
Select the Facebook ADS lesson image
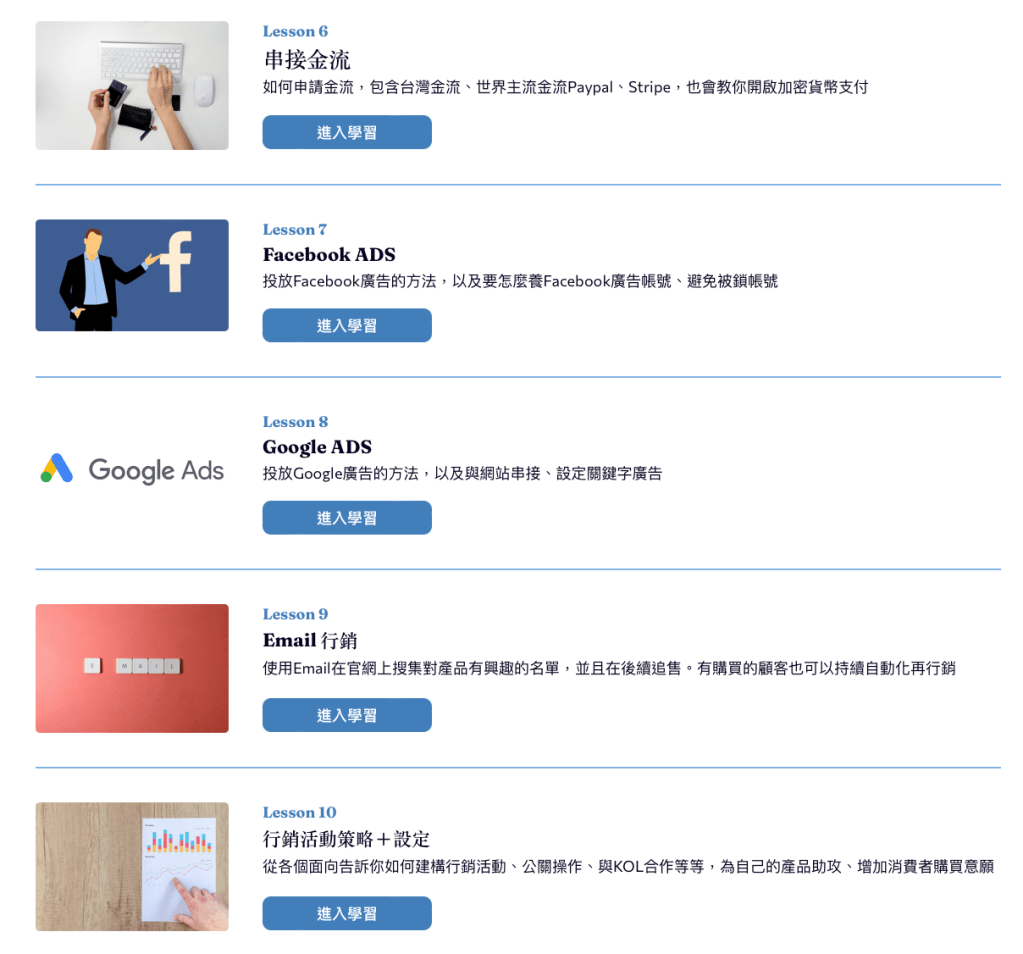click(x=132, y=275)
